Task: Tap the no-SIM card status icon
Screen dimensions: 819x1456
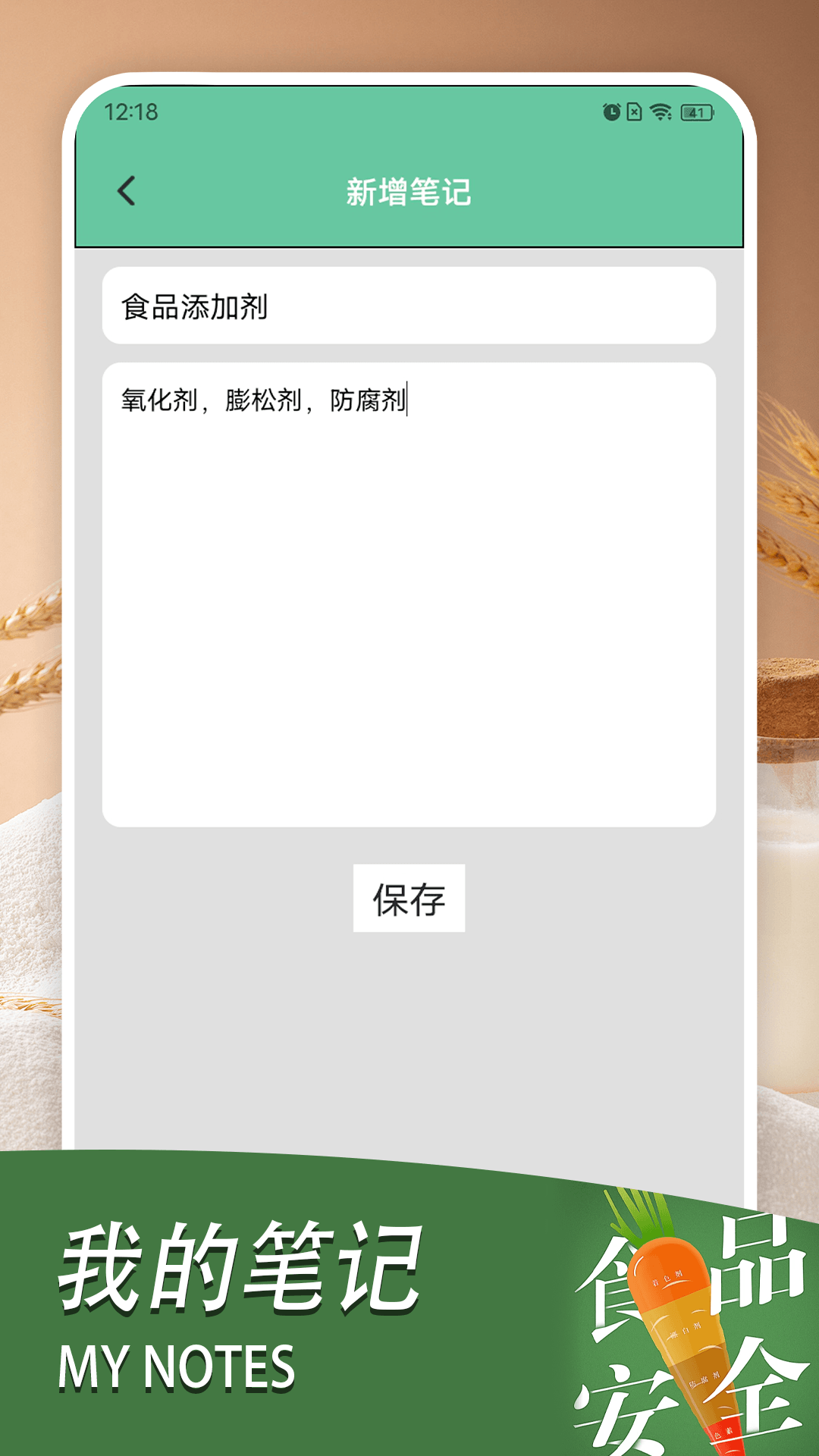Action: pos(633,111)
